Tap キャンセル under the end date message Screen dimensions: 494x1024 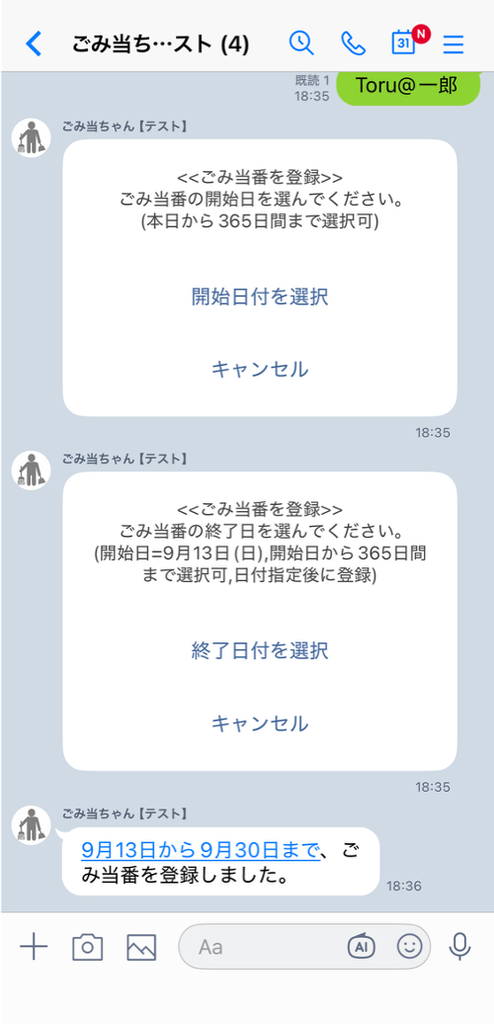point(260,724)
